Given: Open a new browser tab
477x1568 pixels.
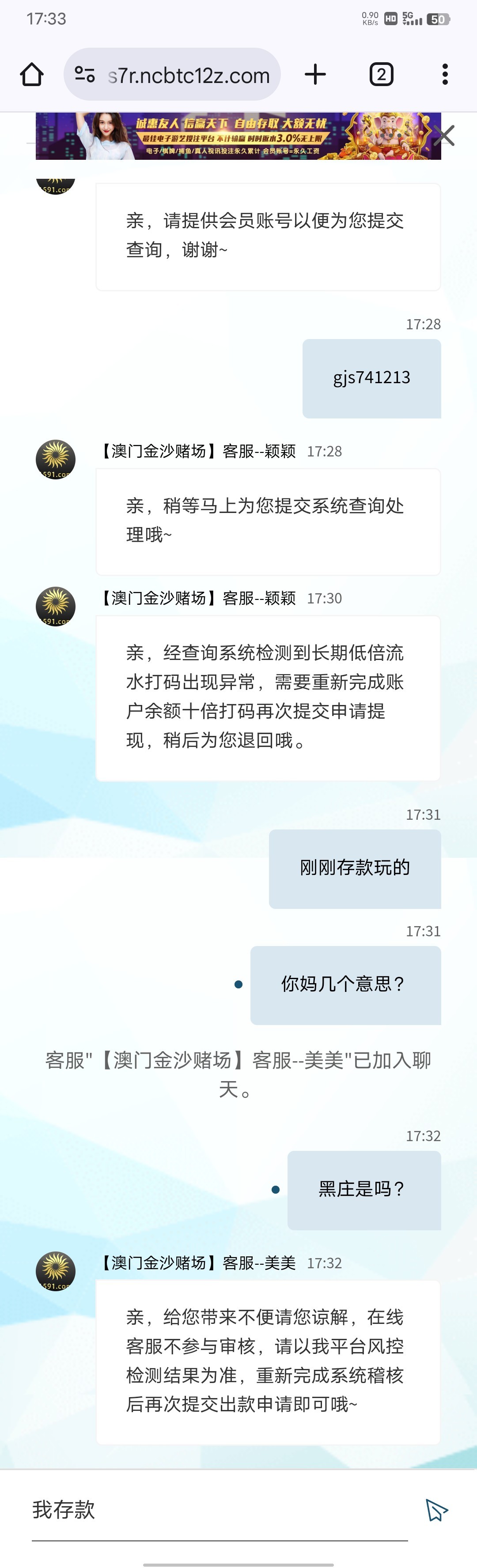Looking at the screenshot, I should (x=315, y=75).
